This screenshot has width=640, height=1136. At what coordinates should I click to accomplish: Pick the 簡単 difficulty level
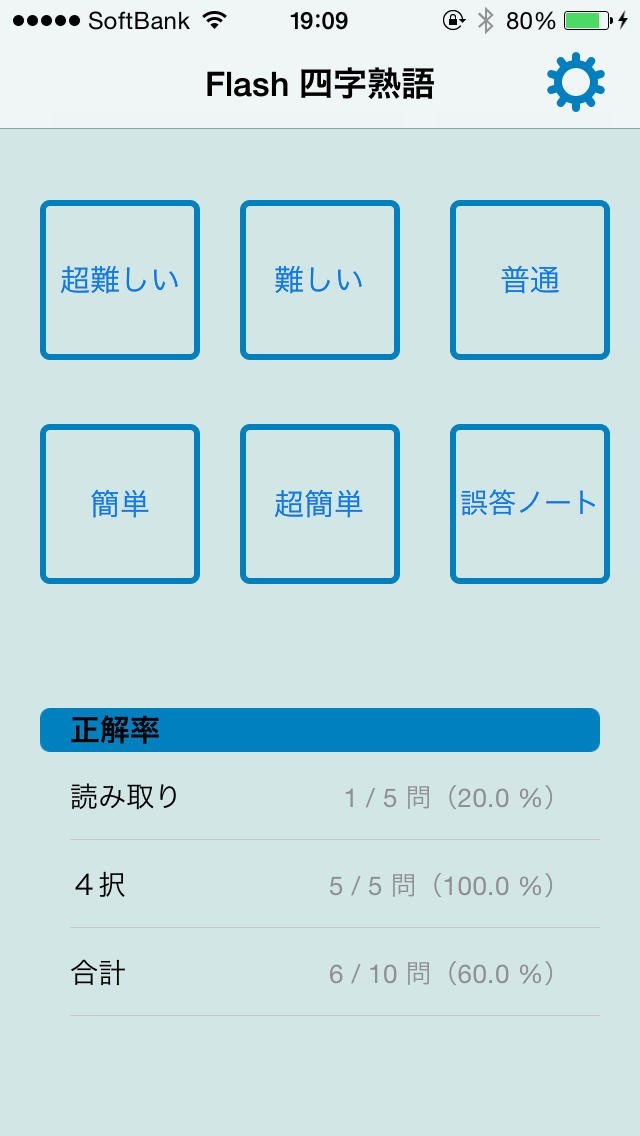[120, 504]
